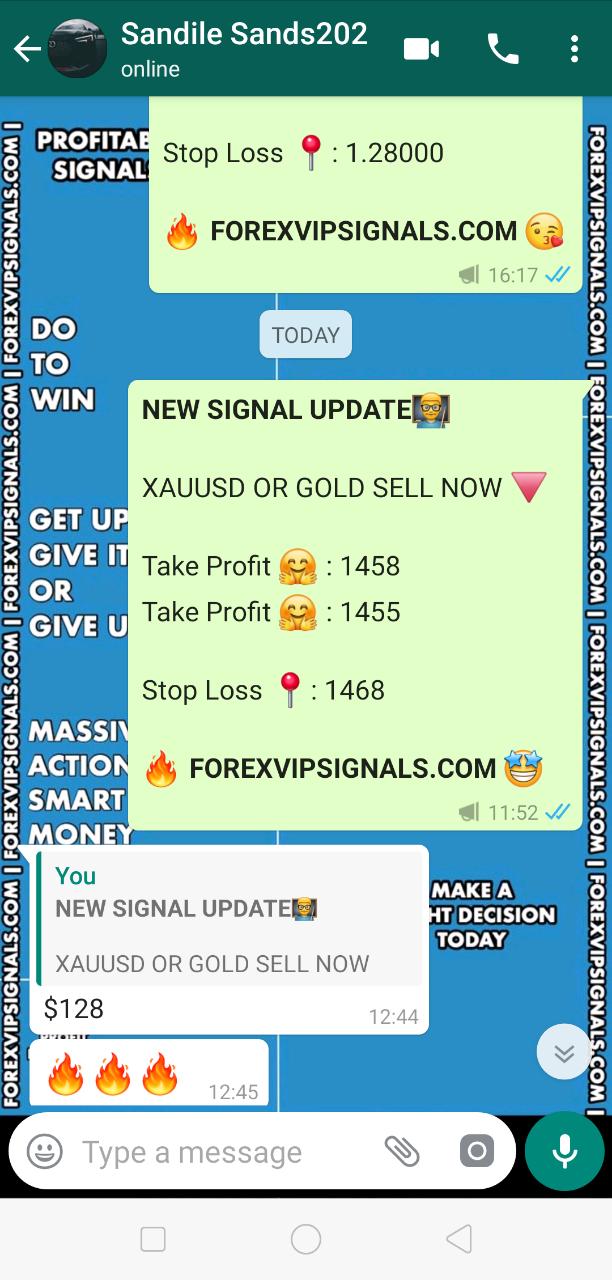
Task: Go back to the chats list
Action: click(26, 49)
